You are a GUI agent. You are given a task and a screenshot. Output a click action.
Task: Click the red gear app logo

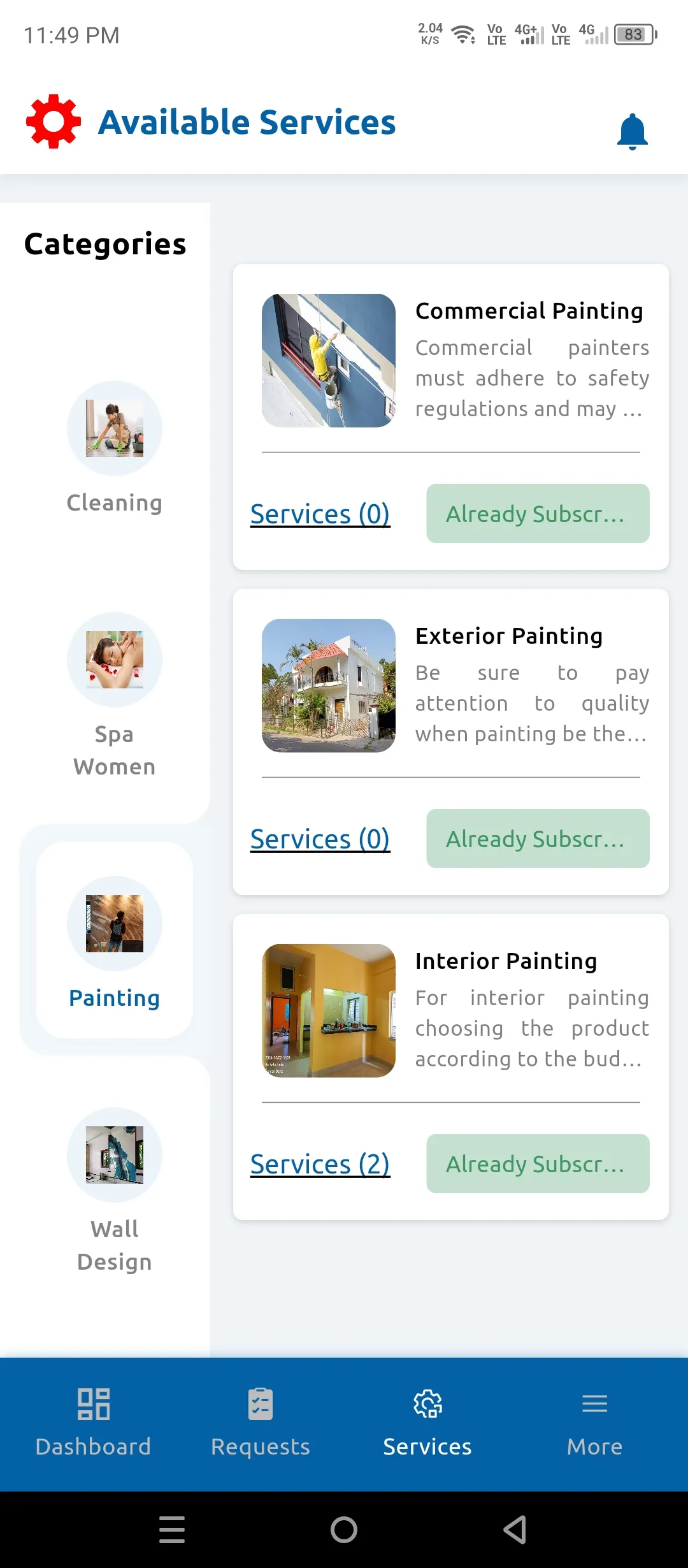pos(52,120)
